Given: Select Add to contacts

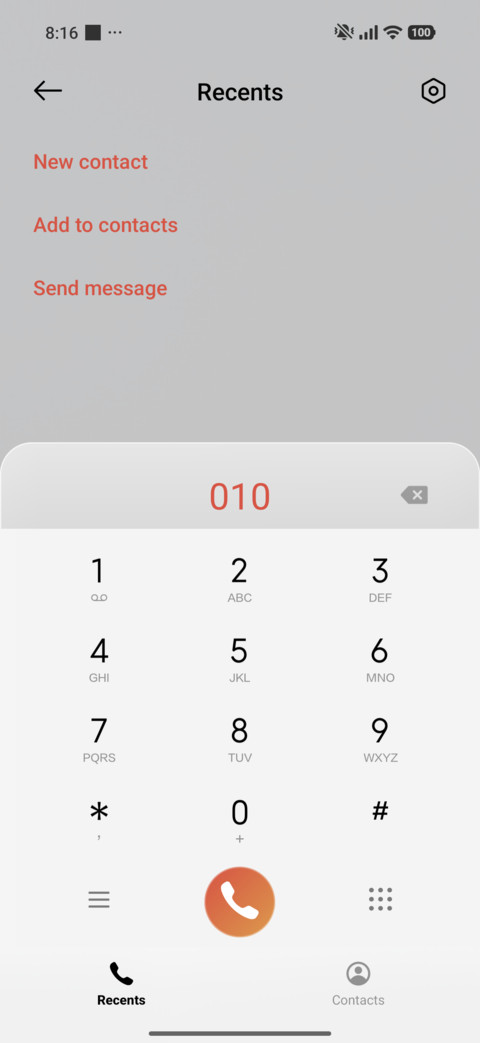Looking at the screenshot, I should click(106, 225).
